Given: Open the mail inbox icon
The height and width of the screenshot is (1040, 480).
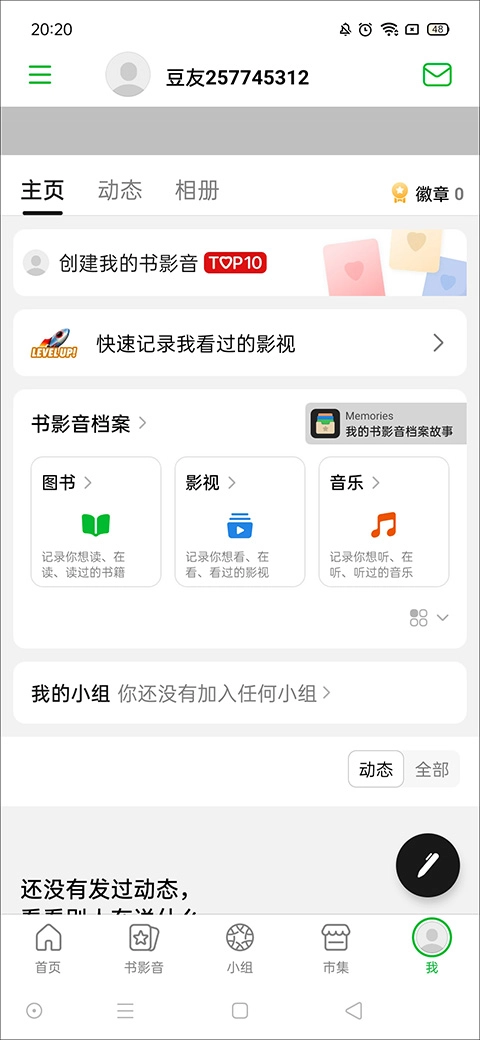Looking at the screenshot, I should click(438, 75).
